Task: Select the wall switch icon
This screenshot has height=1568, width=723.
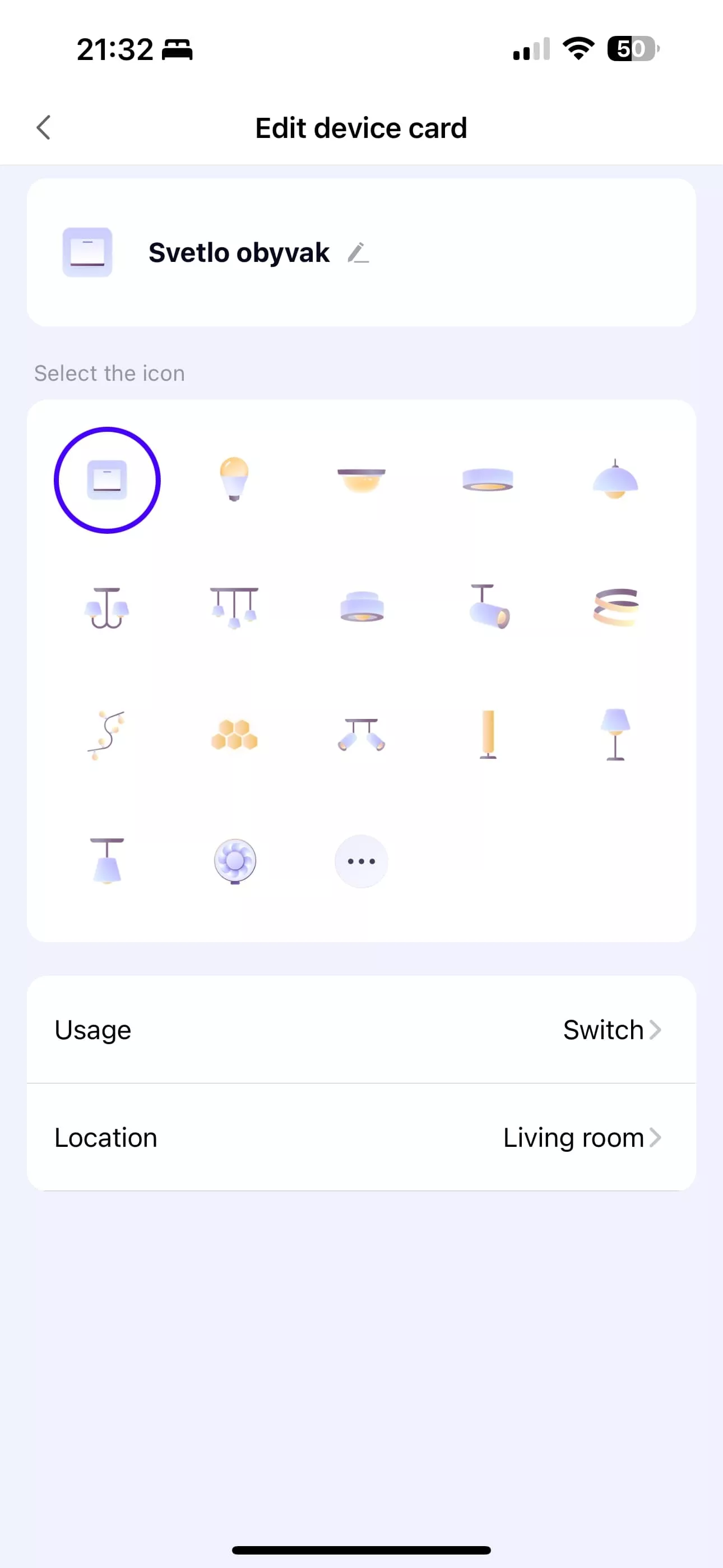Action: (x=107, y=480)
